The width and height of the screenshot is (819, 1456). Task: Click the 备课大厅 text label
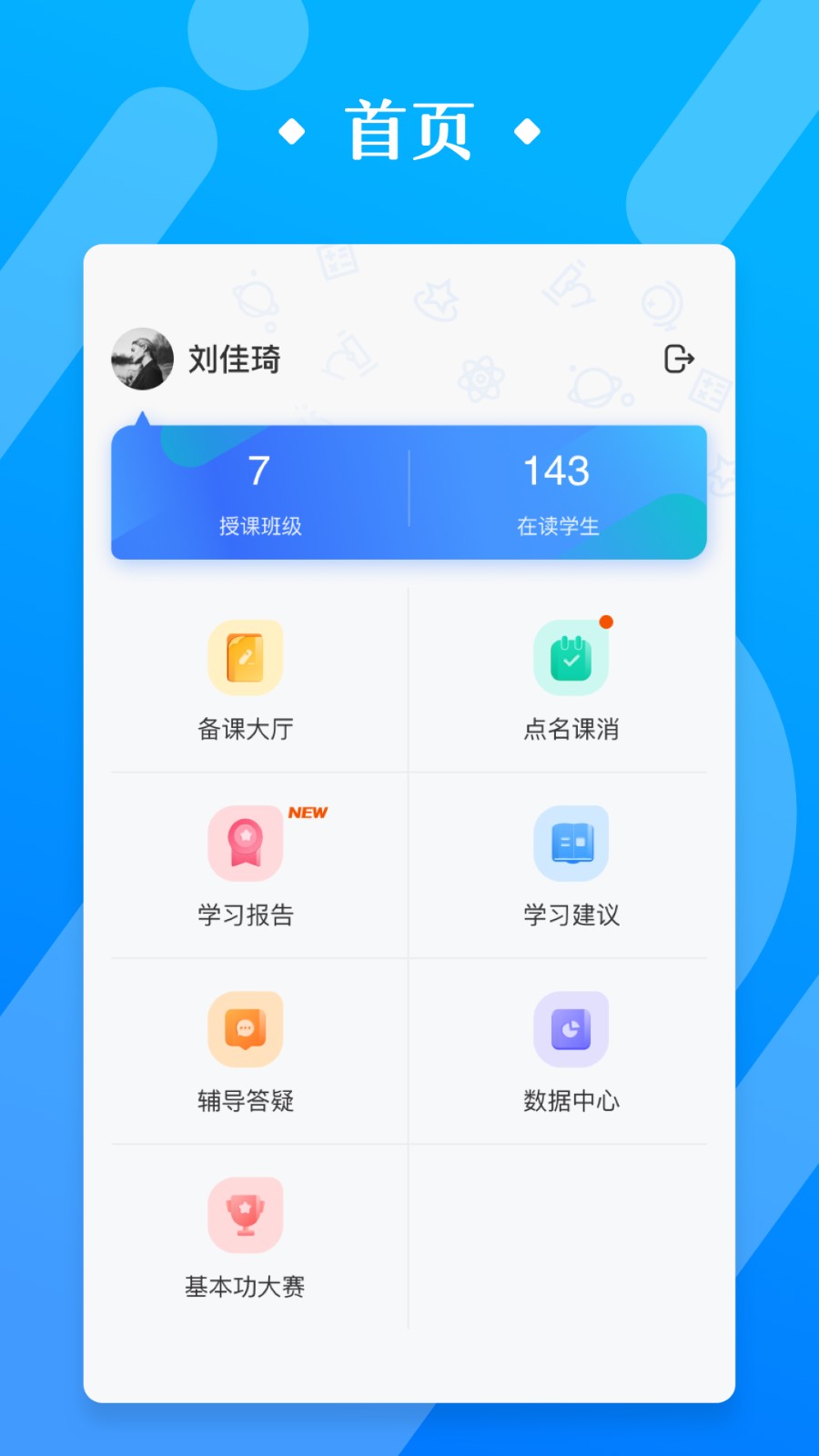pyautogui.click(x=245, y=729)
